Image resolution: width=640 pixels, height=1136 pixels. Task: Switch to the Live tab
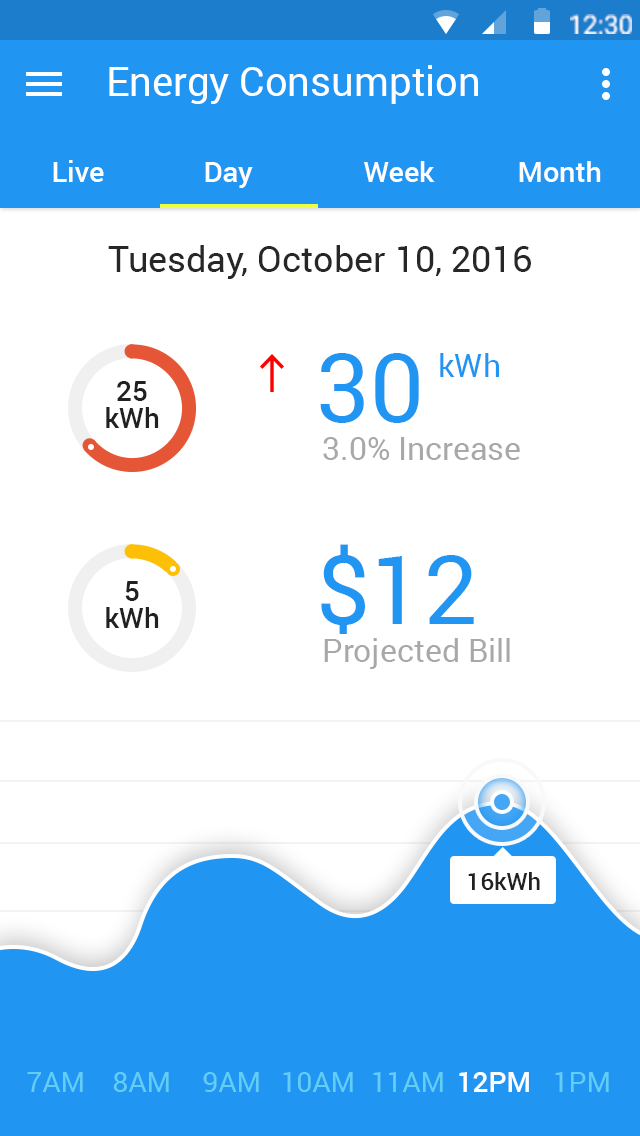point(78,172)
